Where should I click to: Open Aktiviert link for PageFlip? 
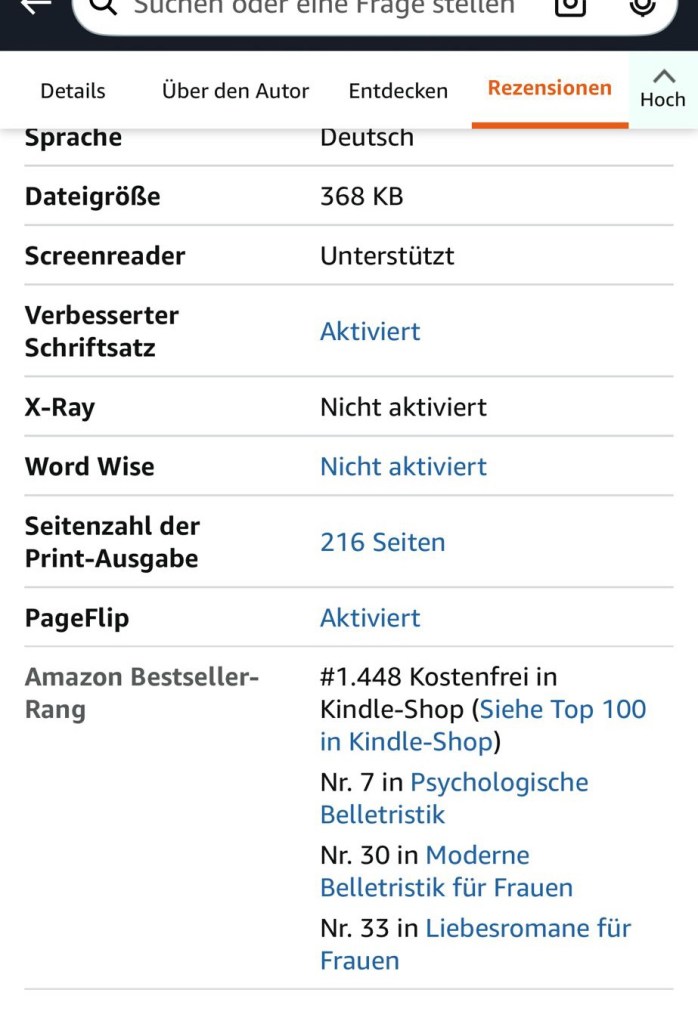[370, 618]
